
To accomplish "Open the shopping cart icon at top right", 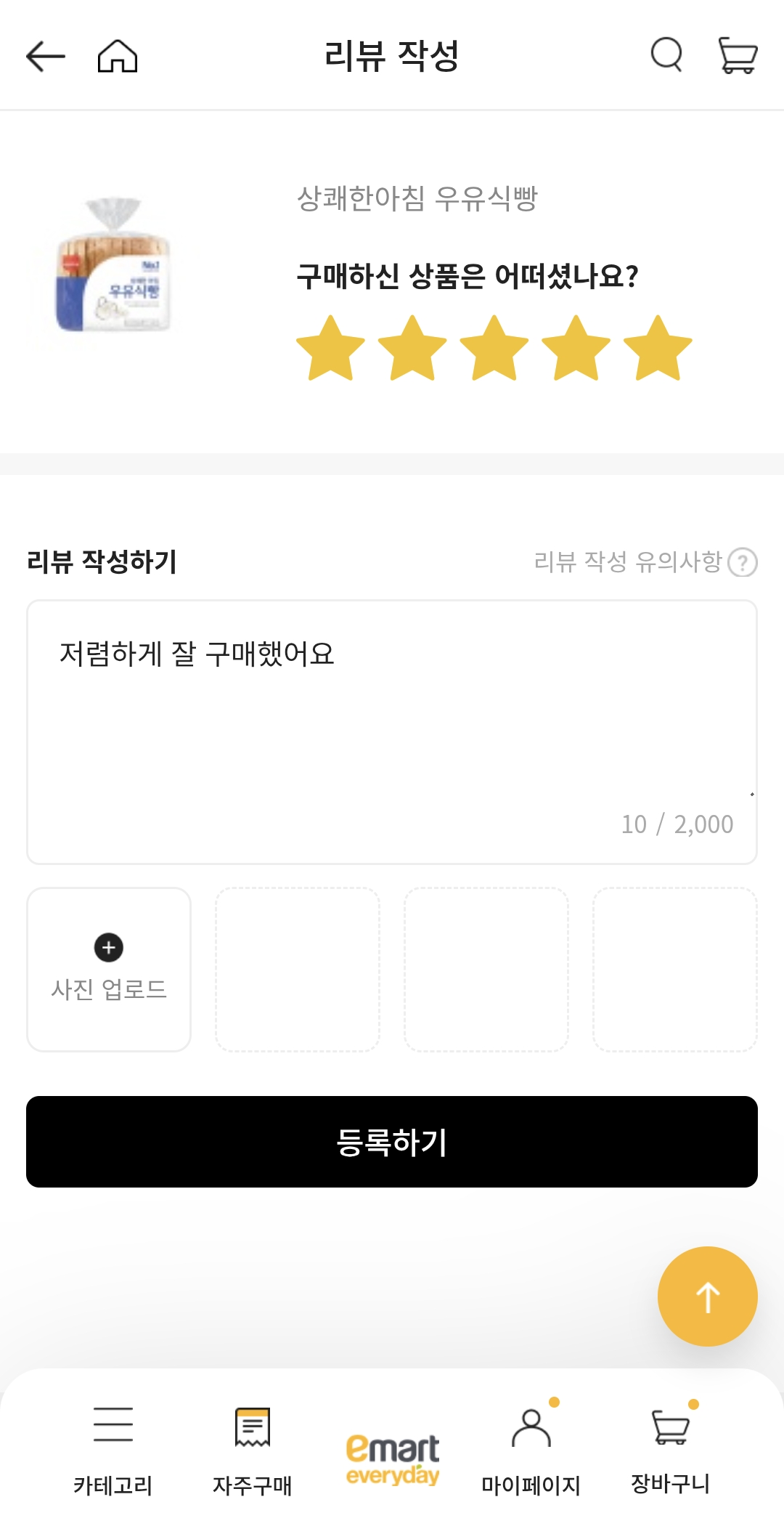I will click(737, 55).
